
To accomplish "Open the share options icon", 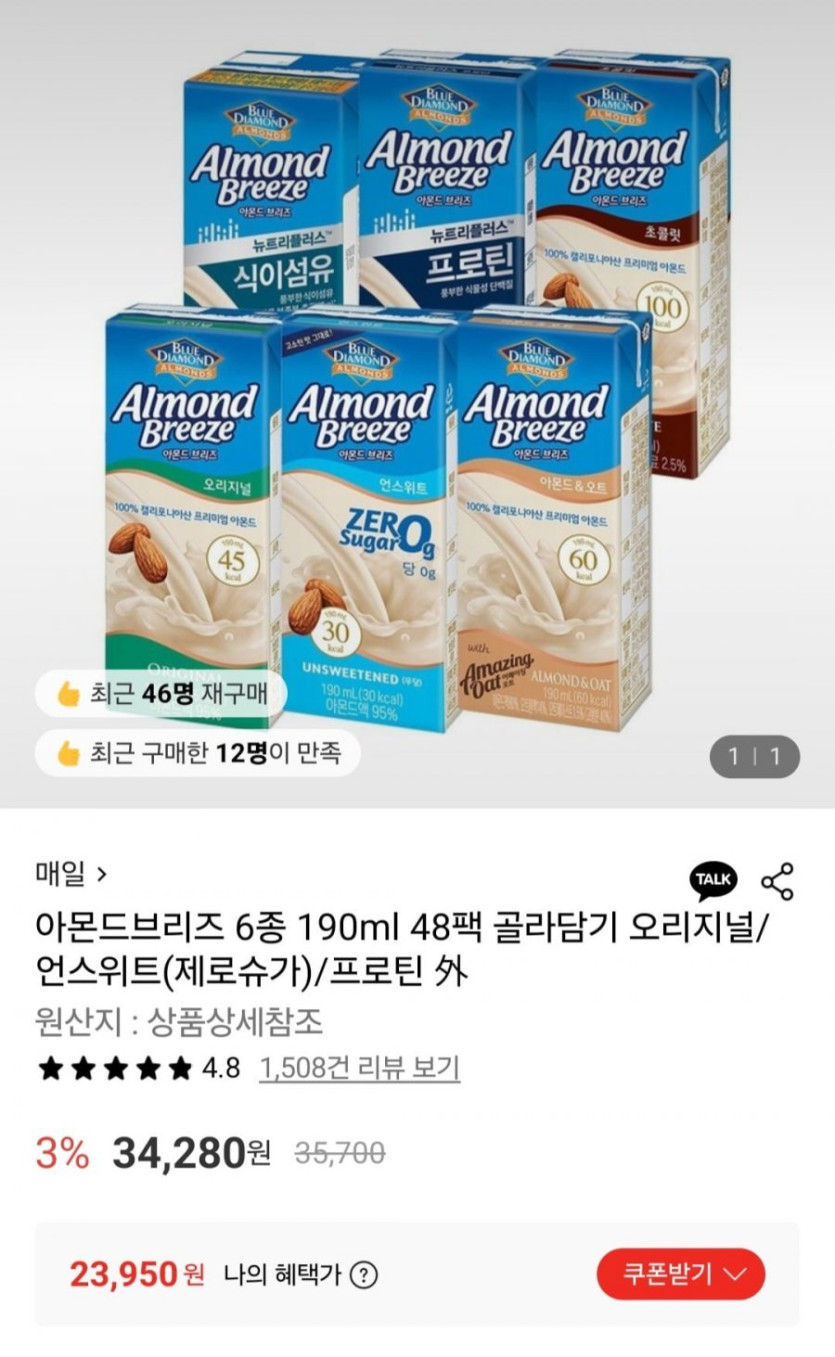I will (x=777, y=881).
